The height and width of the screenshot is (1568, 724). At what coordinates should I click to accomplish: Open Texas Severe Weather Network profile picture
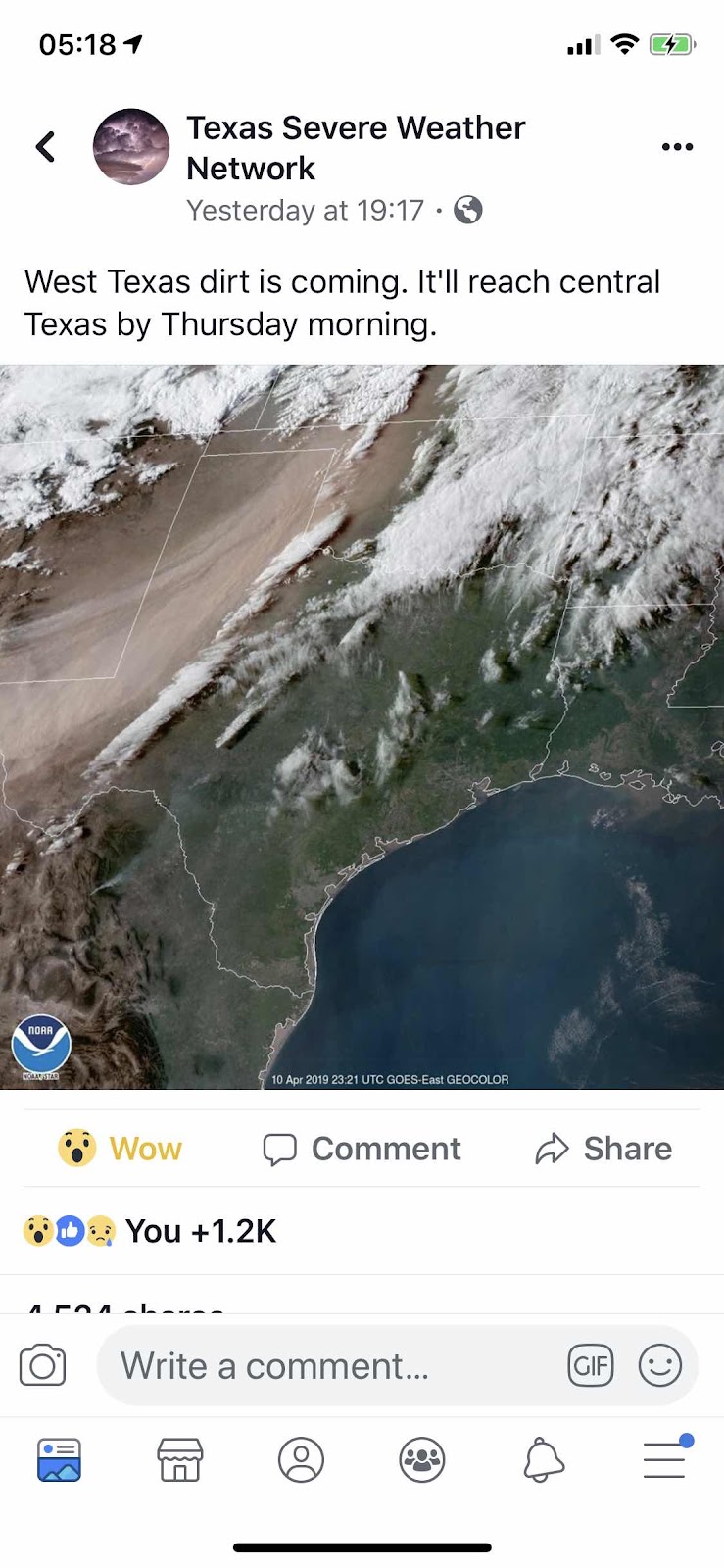pos(131,147)
